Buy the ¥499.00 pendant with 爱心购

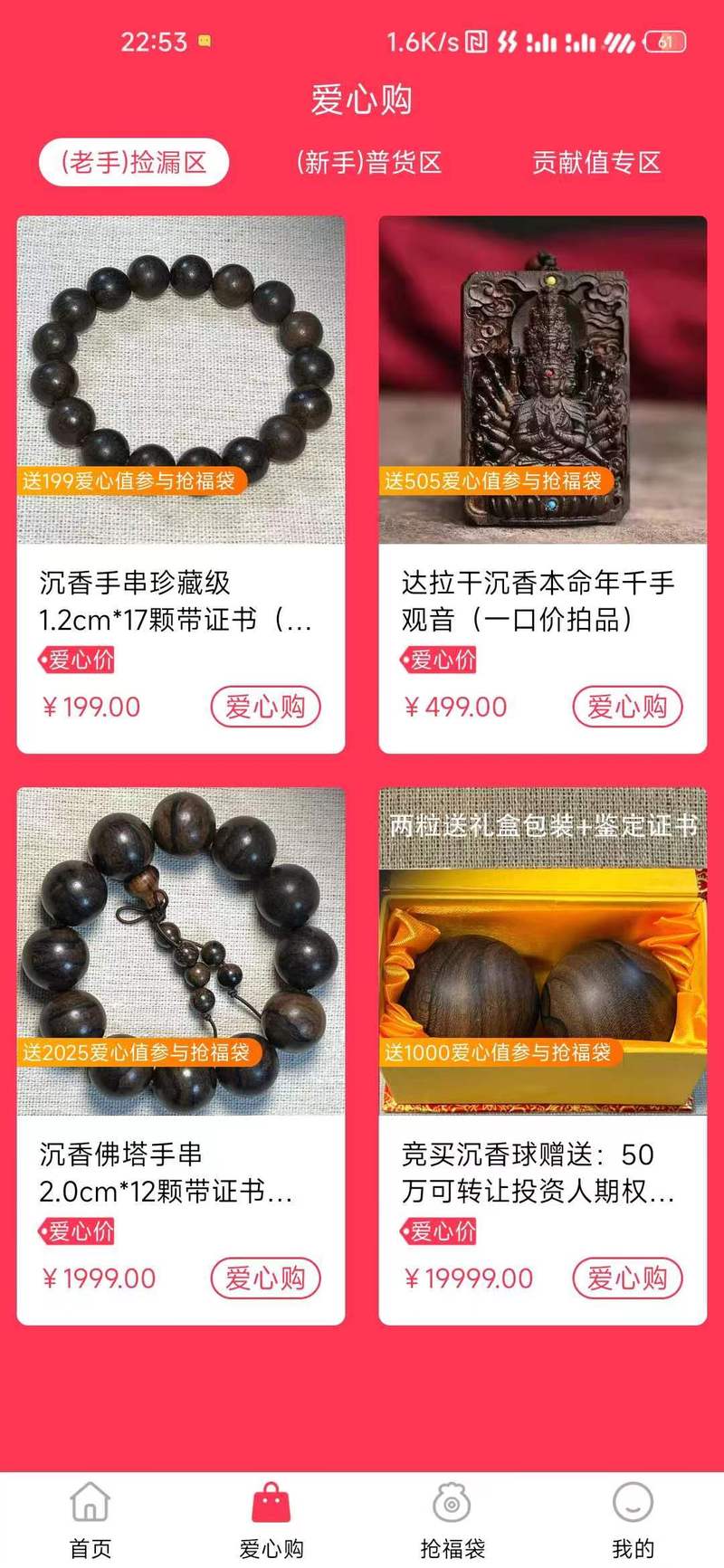click(x=627, y=707)
